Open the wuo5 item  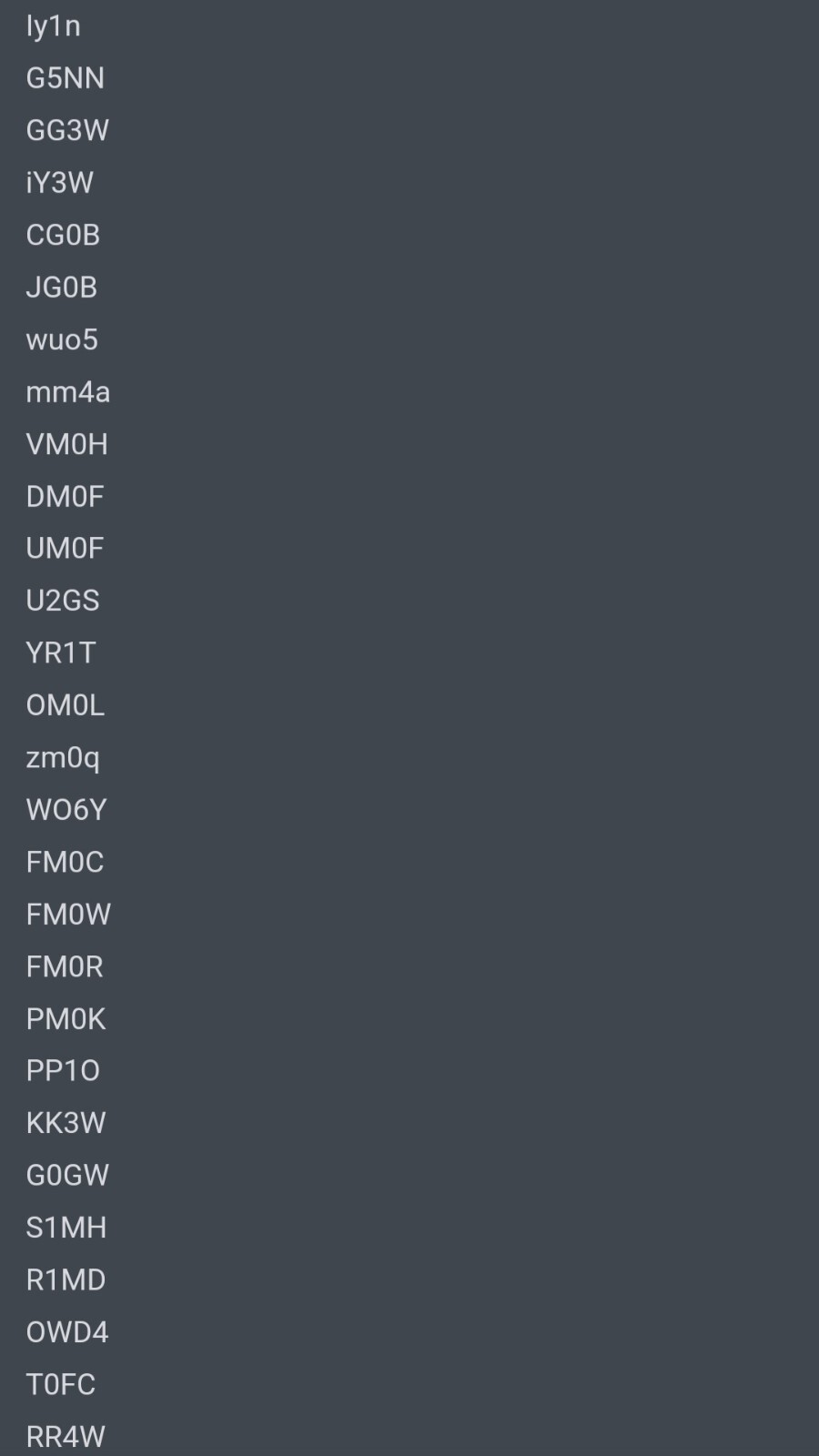pos(62,340)
